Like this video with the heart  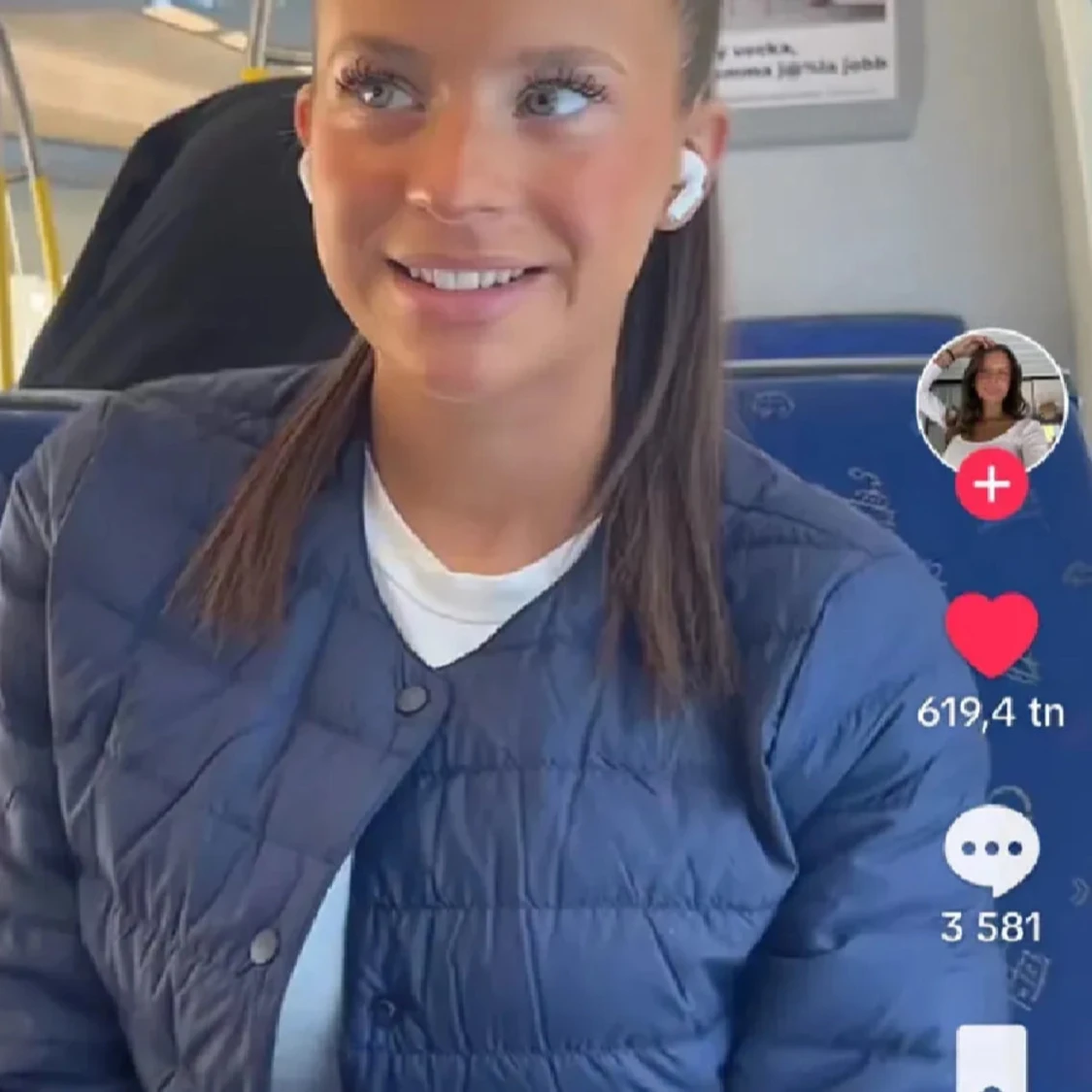coord(991,633)
